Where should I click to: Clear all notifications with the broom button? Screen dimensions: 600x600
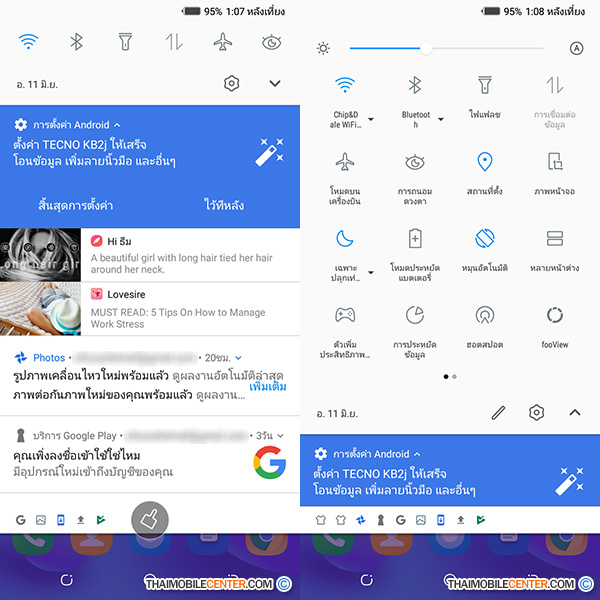coord(149,519)
